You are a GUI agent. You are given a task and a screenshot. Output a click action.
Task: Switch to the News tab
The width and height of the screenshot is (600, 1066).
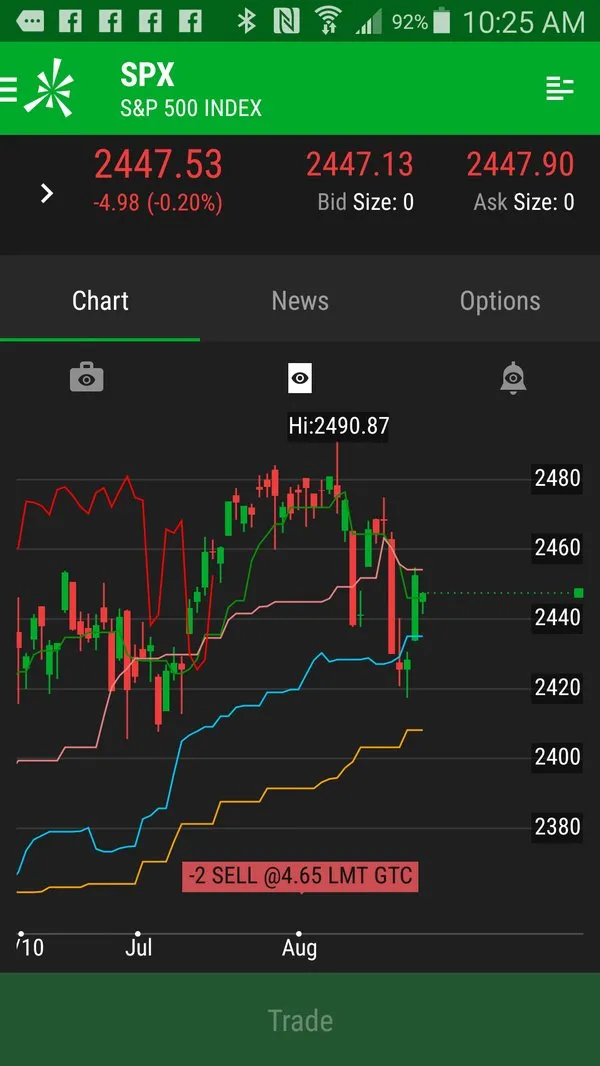point(300,301)
